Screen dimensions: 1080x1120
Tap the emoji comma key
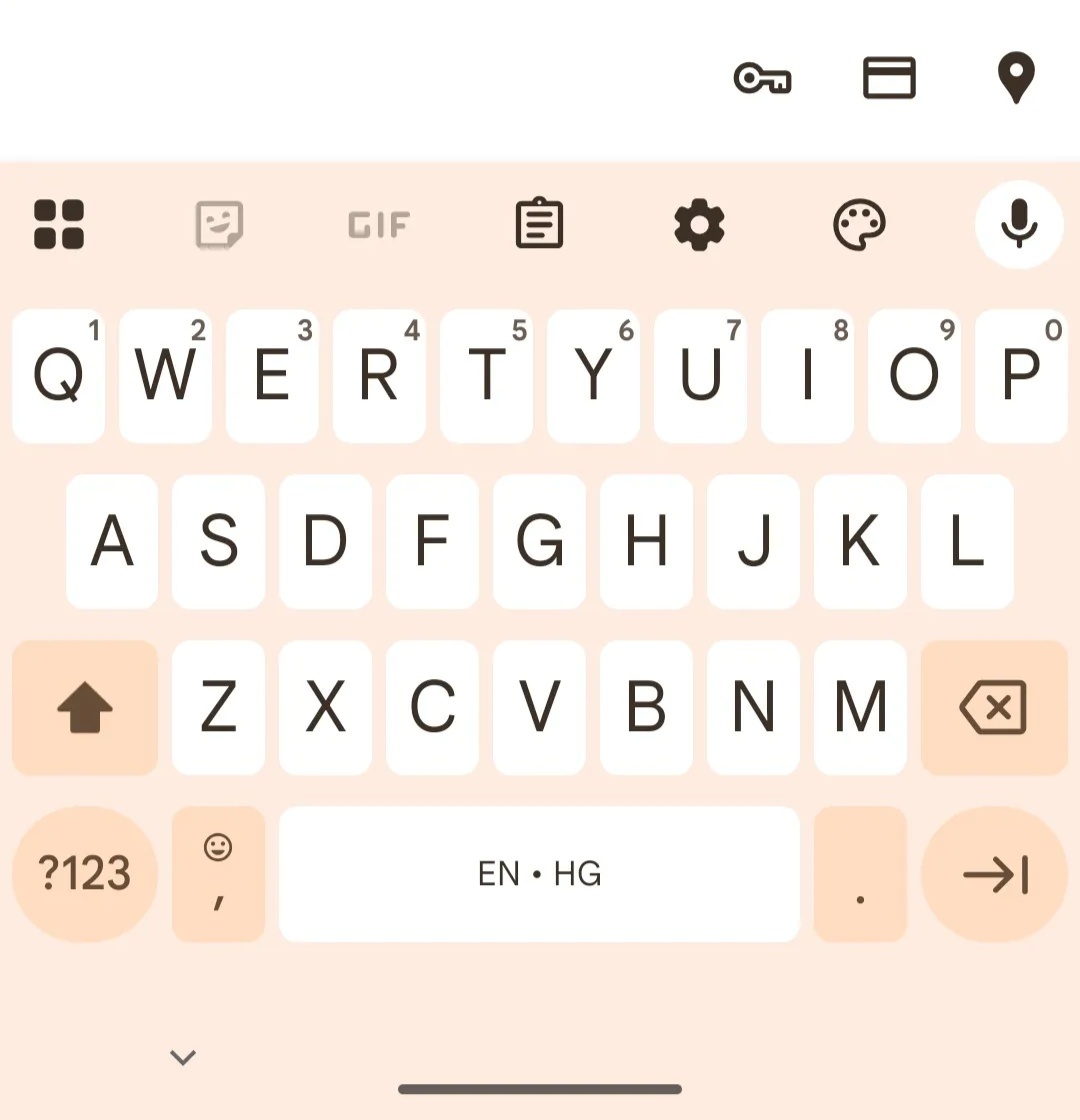[219, 874]
